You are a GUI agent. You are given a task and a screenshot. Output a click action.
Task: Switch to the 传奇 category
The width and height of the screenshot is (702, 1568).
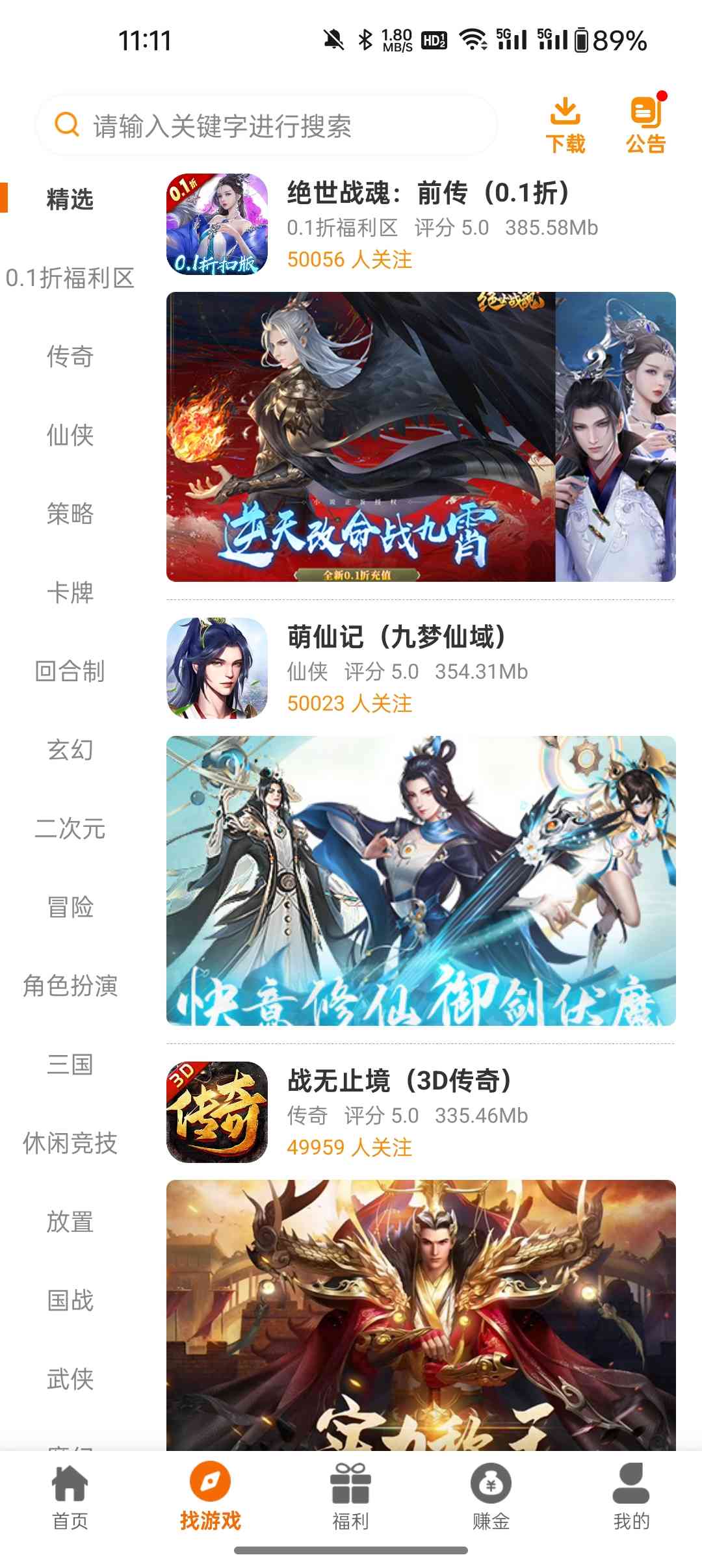pos(70,357)
